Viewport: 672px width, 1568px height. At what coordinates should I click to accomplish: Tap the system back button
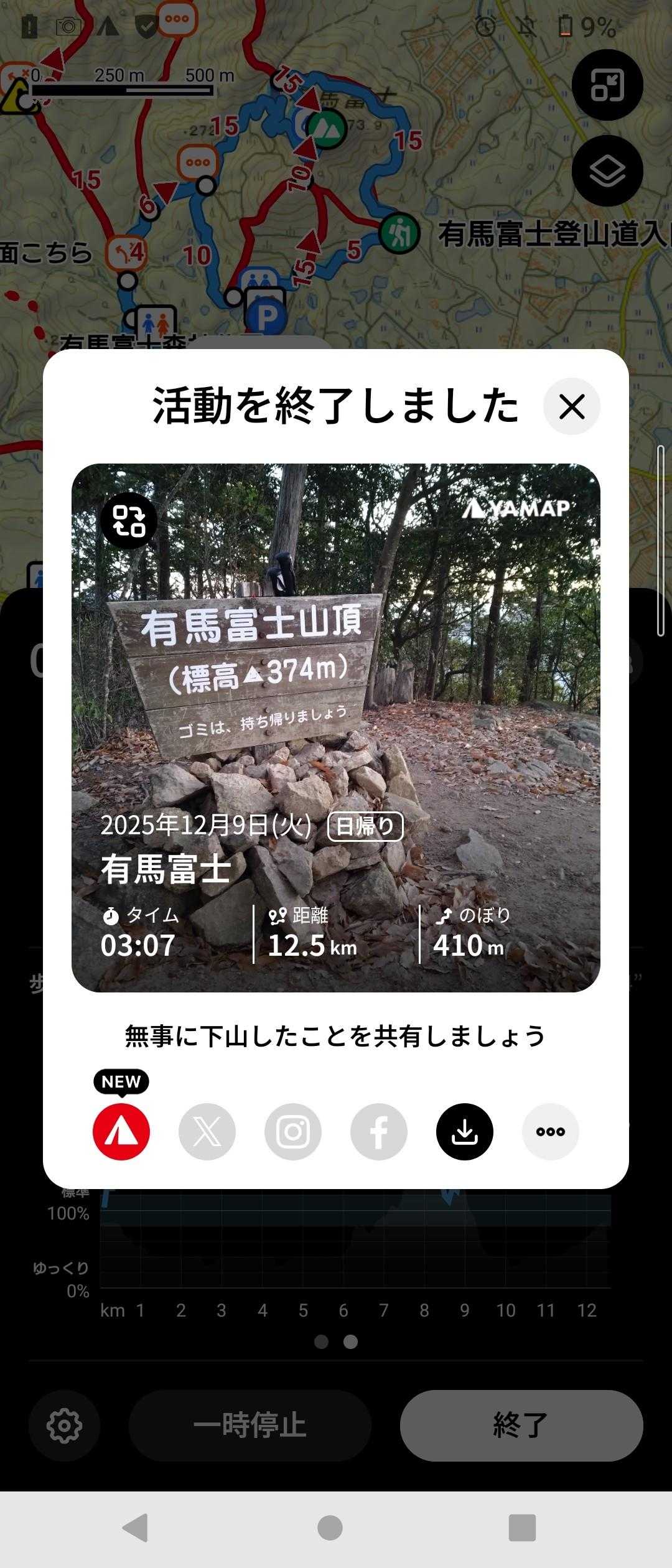coord(136,1527)
